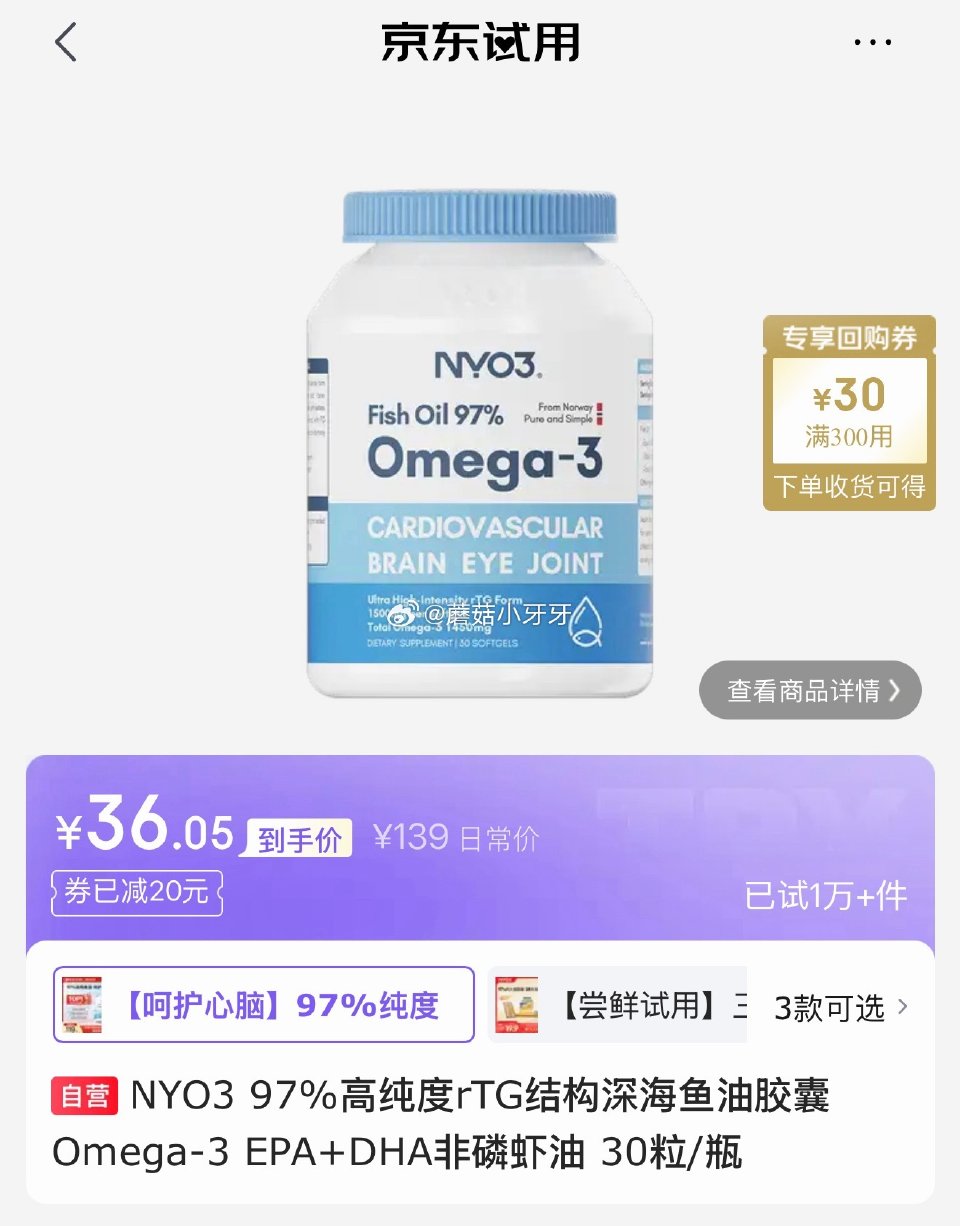Tap the 京东试用 title bar

click(x=480, y=42)
